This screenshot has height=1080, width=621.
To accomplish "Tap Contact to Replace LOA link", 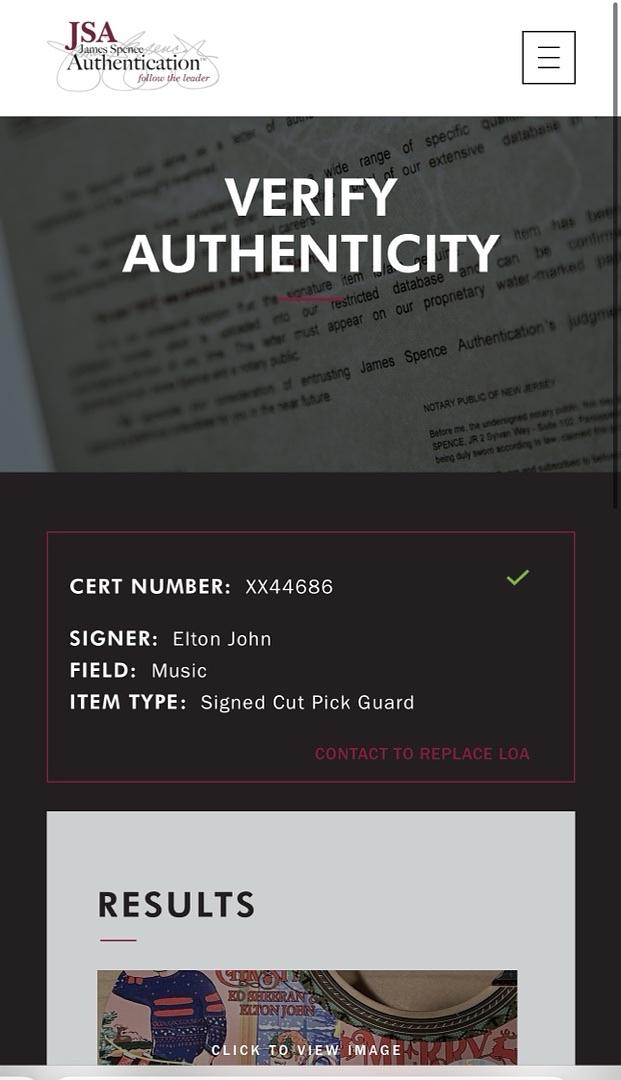I will click(422, 754).
